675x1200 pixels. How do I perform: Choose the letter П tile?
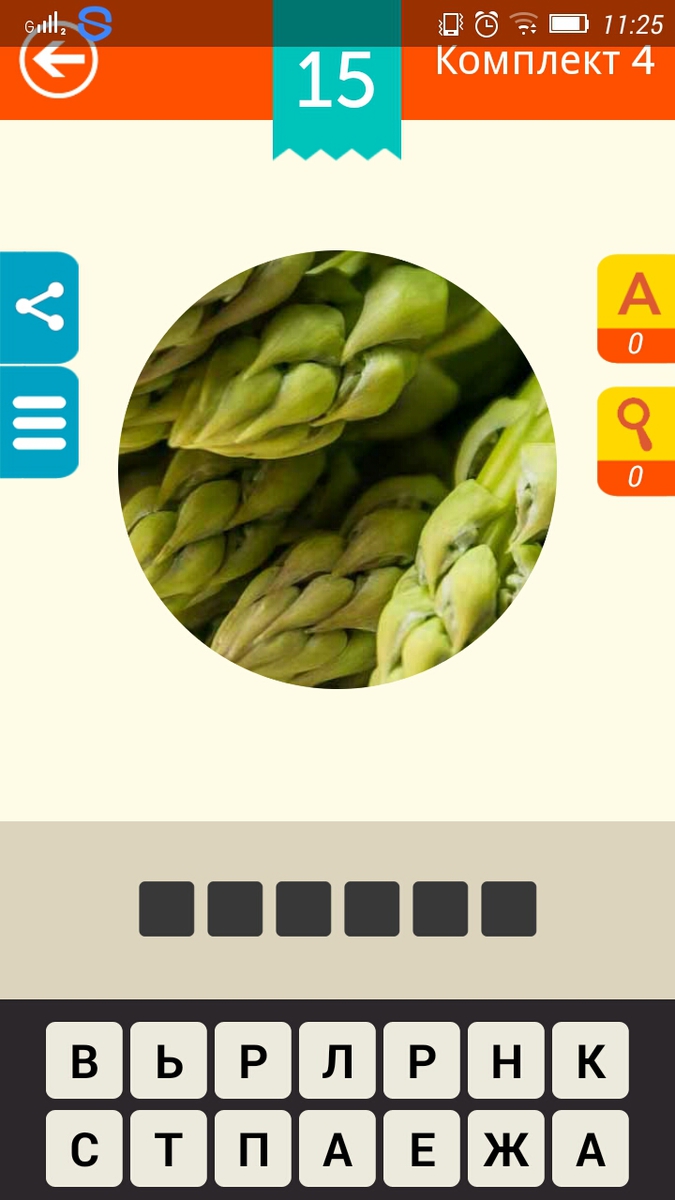[x=253, y=1149]
